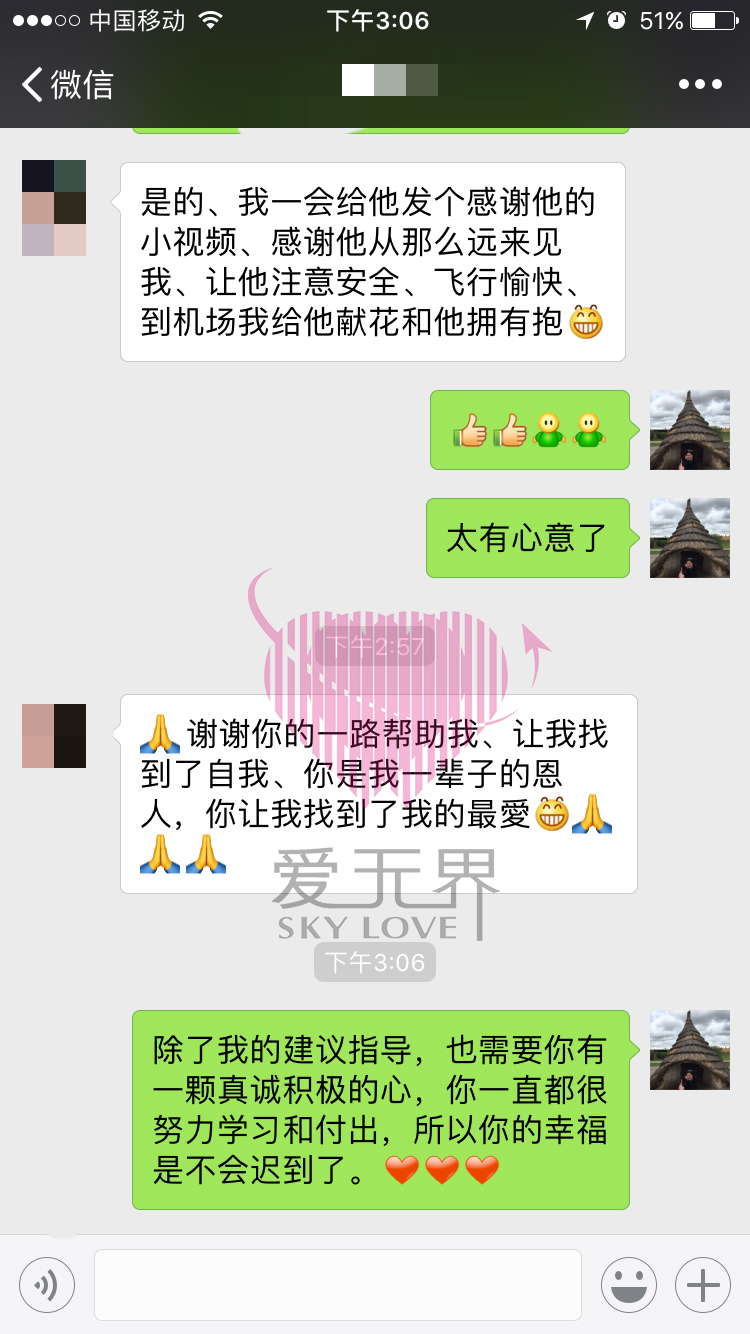The height and width of the screenshot is (1334, 750).
Task: Open the plus attachments menu
Action: tap(703, 1285)
